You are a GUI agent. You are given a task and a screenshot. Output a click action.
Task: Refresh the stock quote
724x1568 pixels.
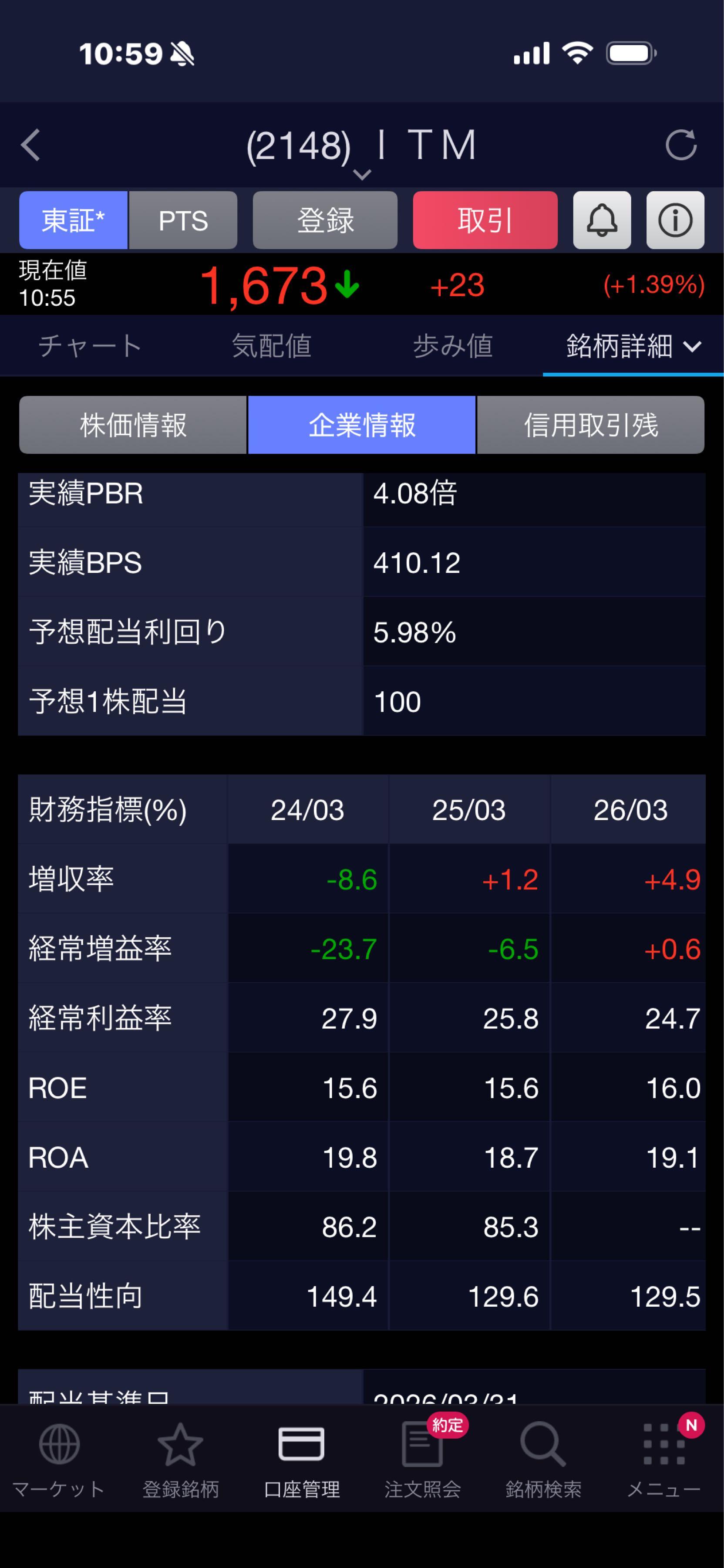(680, 145)
